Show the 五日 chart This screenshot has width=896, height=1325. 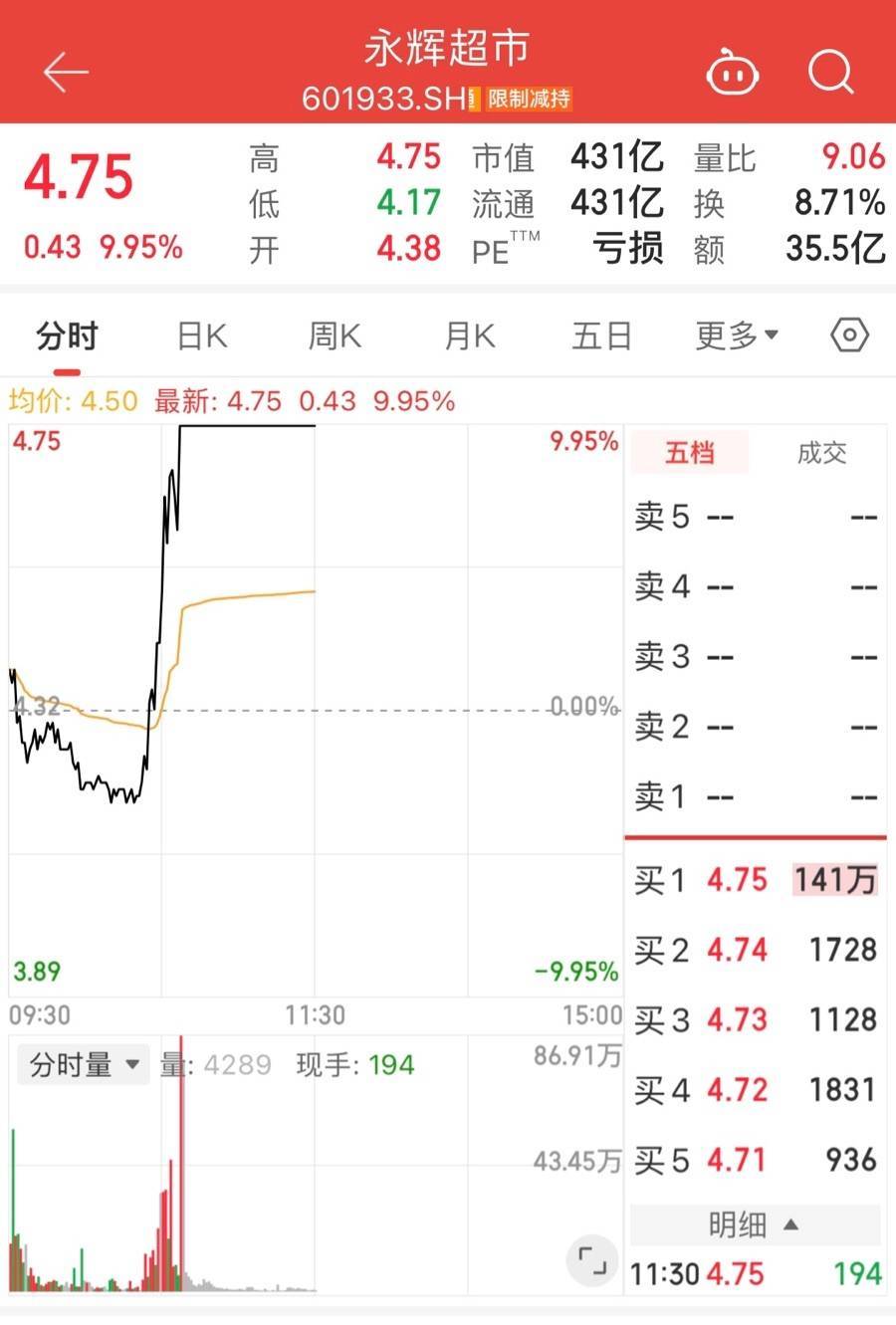tap(602, 336)
